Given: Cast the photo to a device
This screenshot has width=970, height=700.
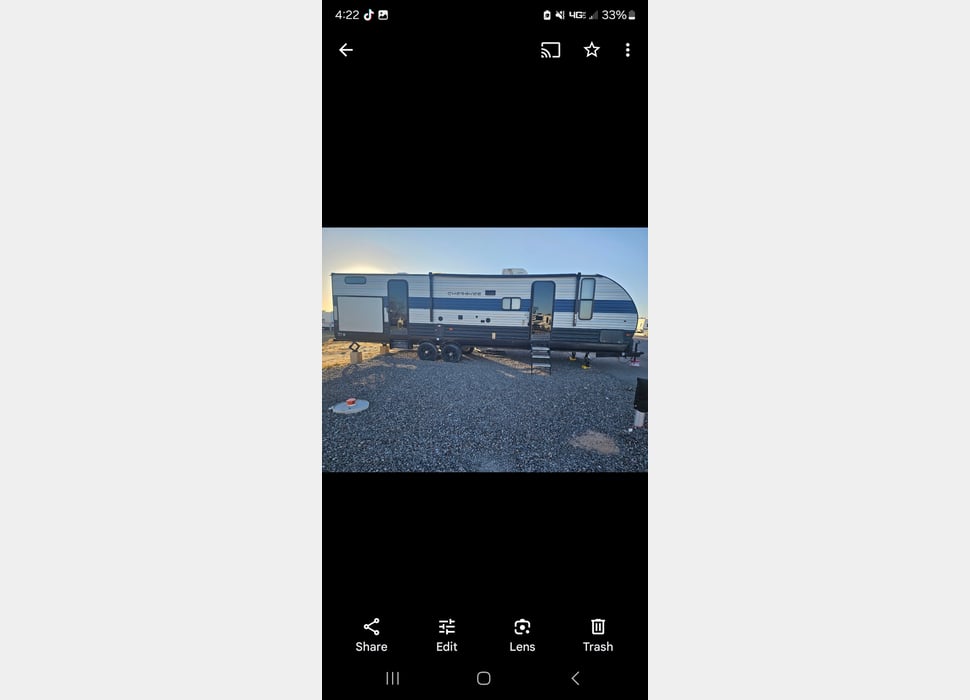Looking at the screenshot, I should [x=550, y=50].
